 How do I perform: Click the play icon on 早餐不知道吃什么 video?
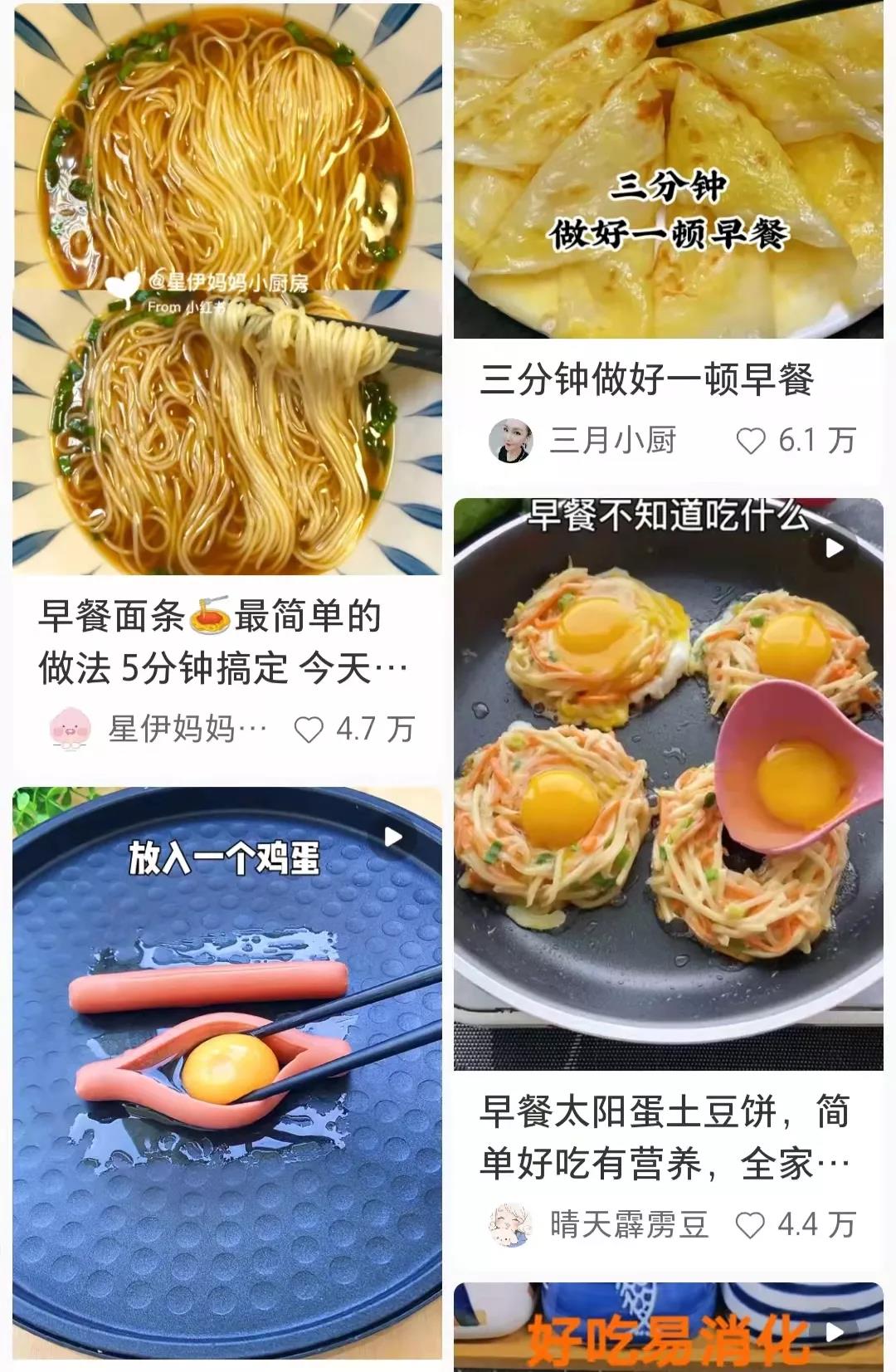[834, 546]
